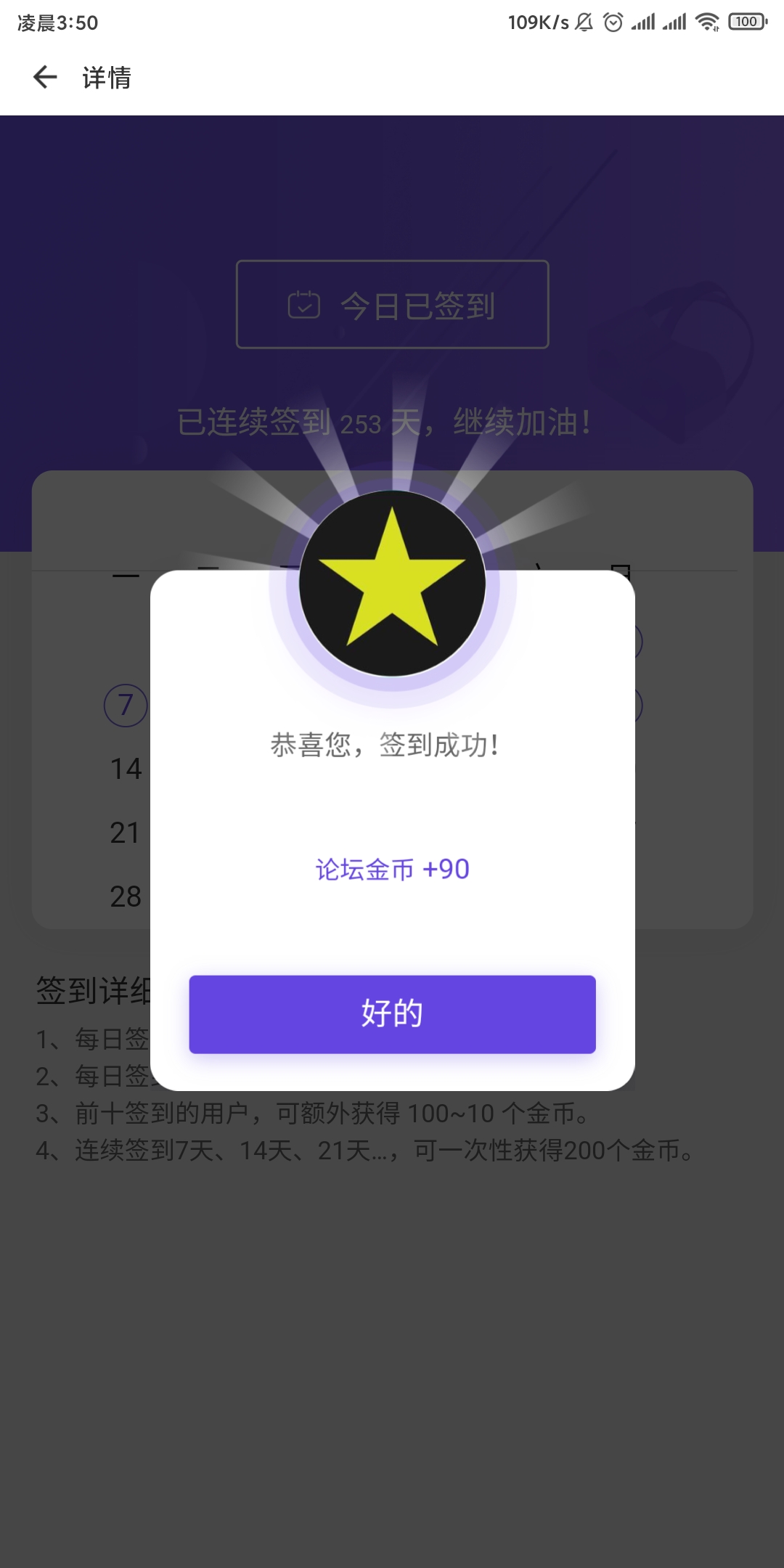
Task: Tap the 好的 button to confirm
Action: pyautogui.click(x=392, y=1014)
